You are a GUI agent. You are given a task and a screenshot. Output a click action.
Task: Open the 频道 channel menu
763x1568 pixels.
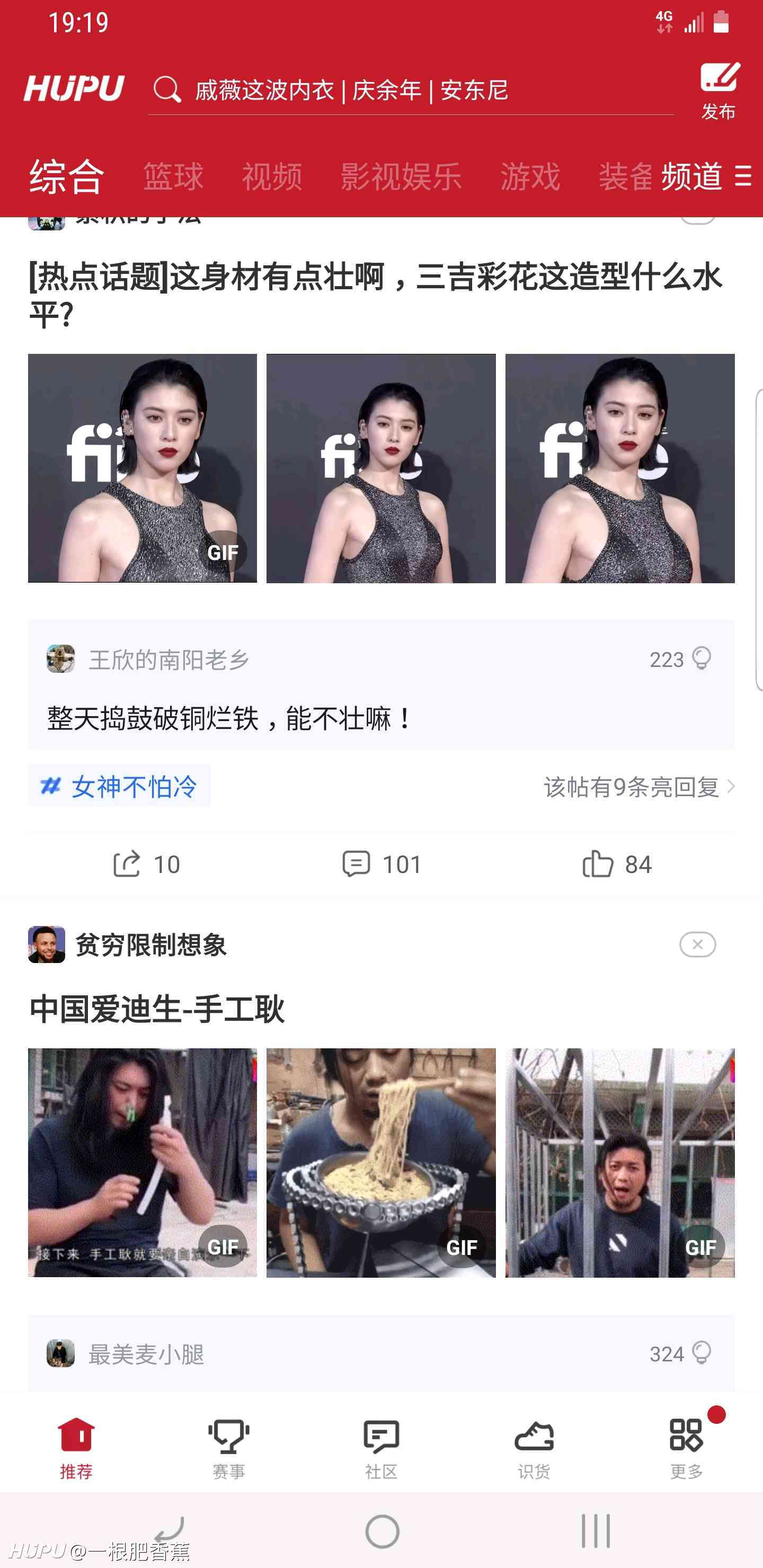point(706,176)
